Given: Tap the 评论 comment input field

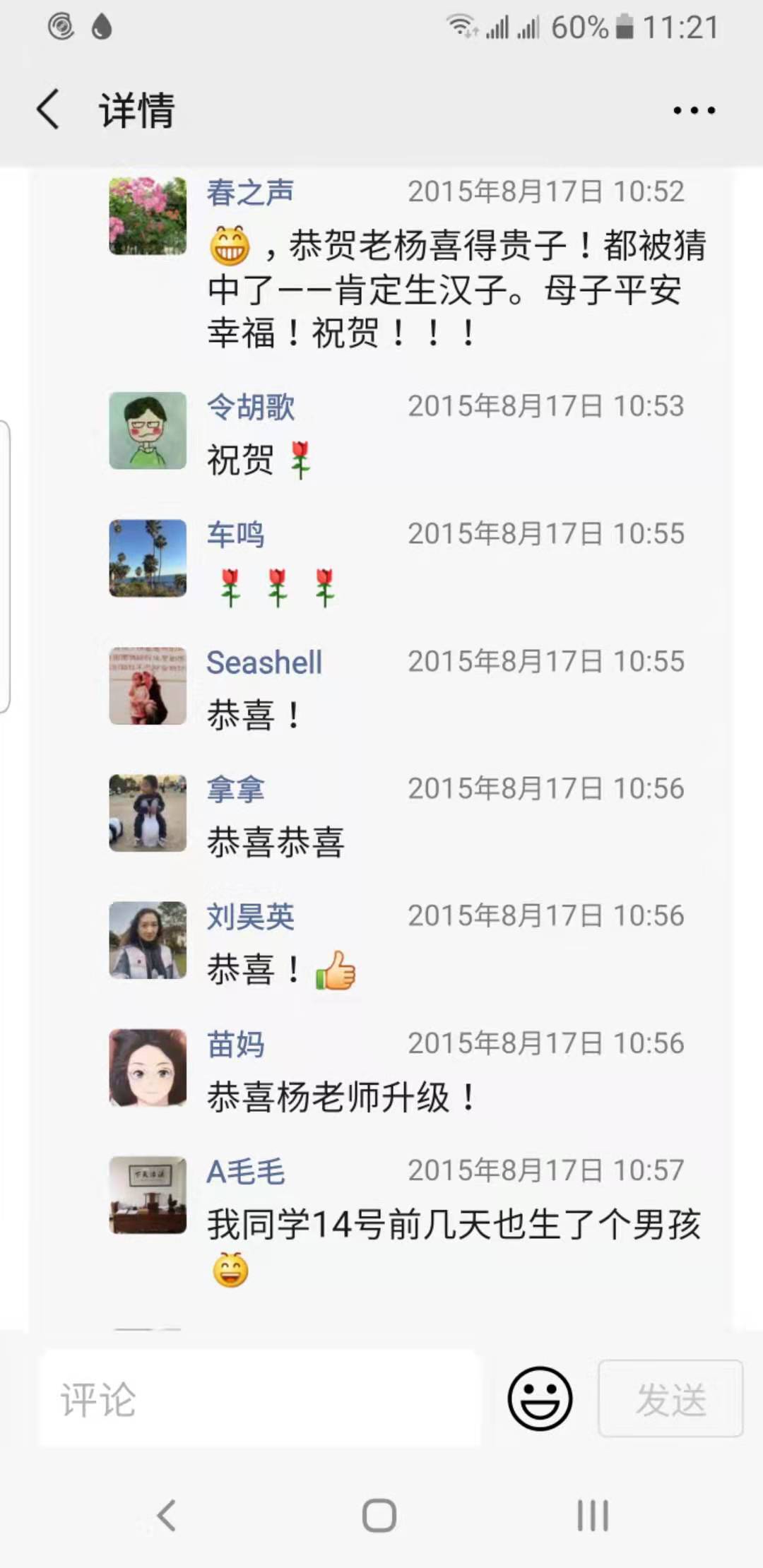Looking at the screenshot, I should pos(260,1398).
